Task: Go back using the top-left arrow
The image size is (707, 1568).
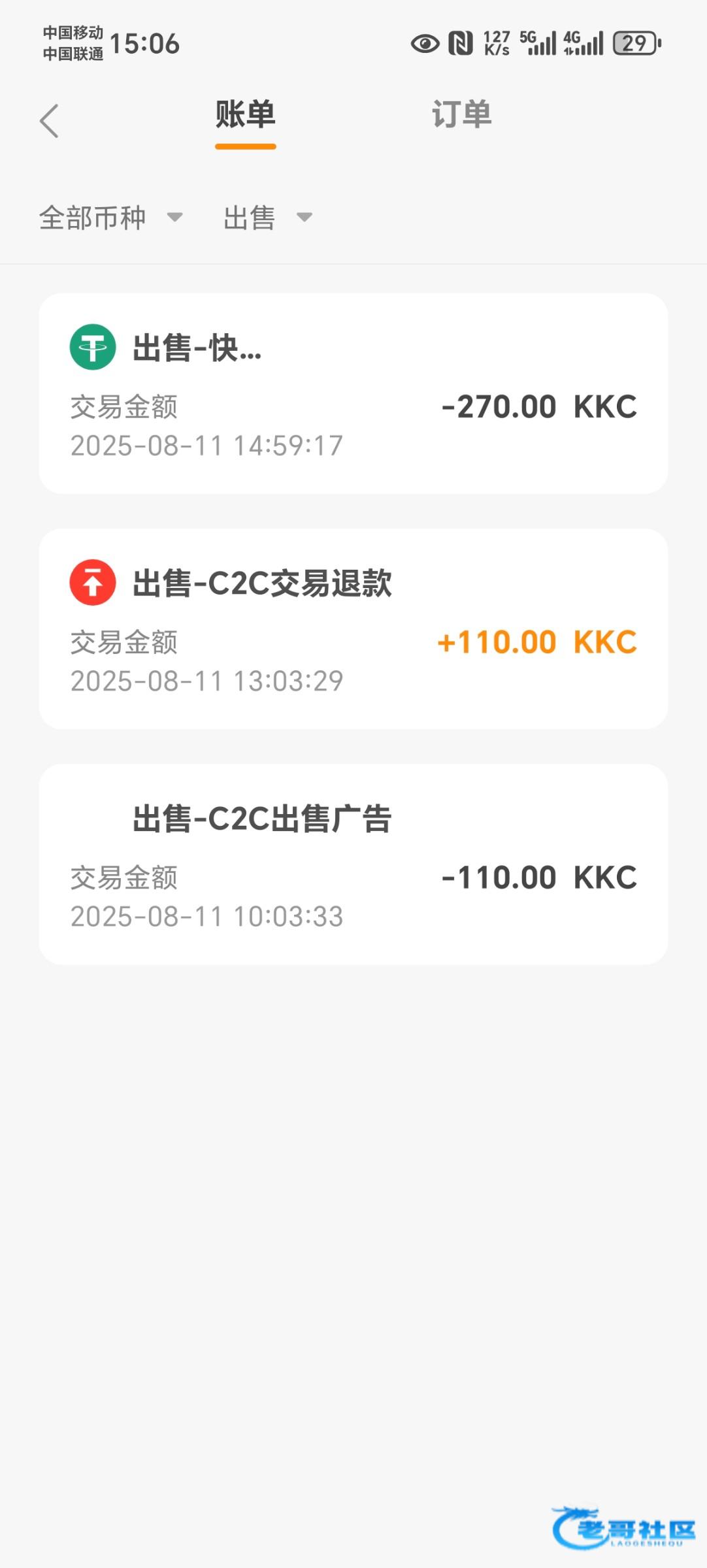Action: [x=50, y=121]
